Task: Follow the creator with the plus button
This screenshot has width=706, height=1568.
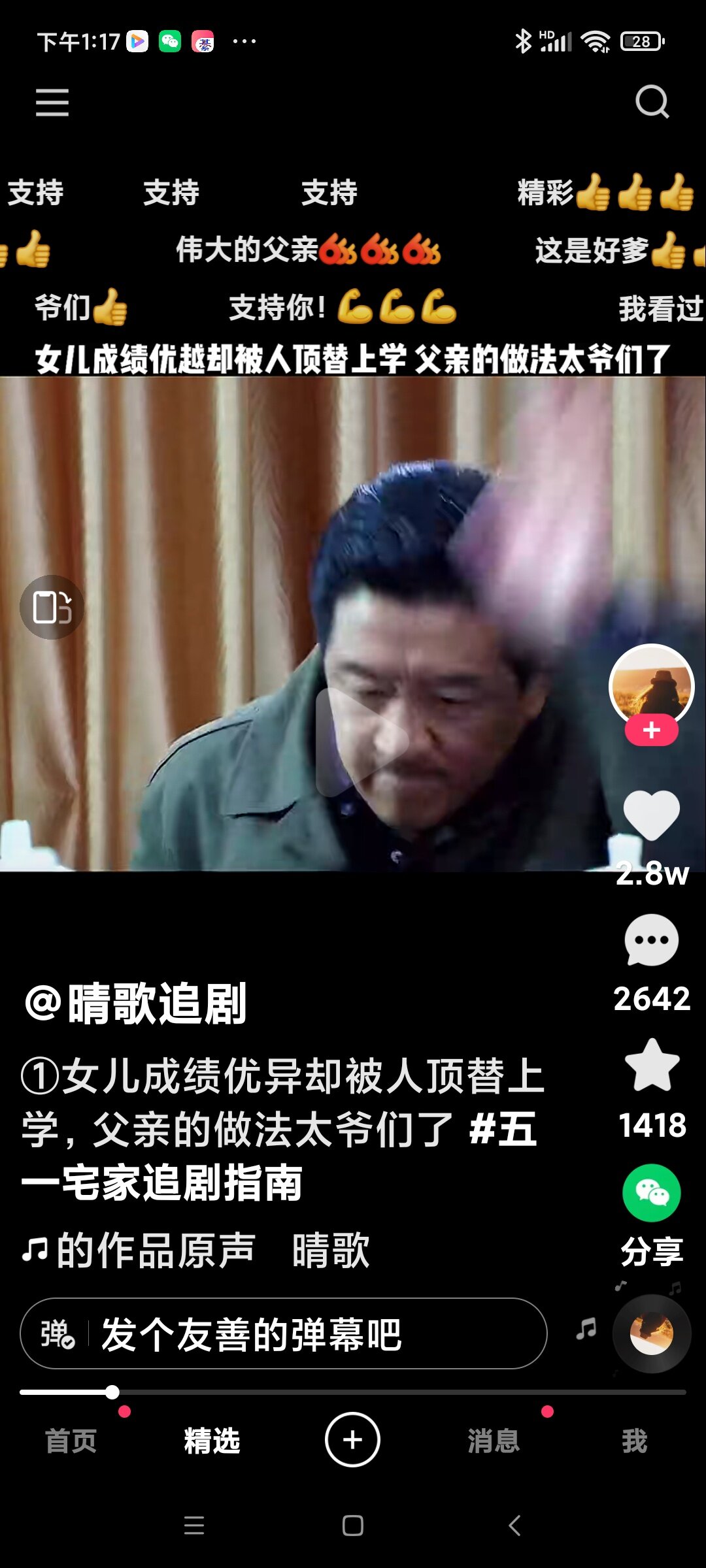Action: [651, 730]
